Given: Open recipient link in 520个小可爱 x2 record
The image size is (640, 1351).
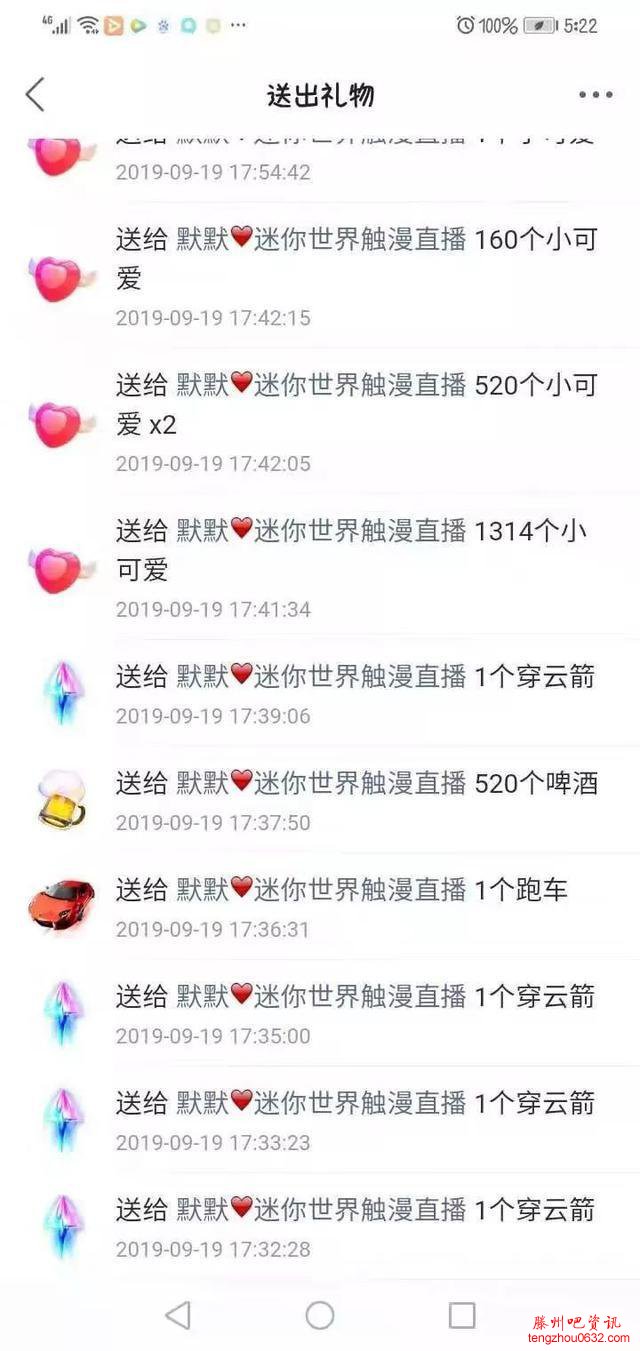Looking at the screenshot, I should coord(321,384).
